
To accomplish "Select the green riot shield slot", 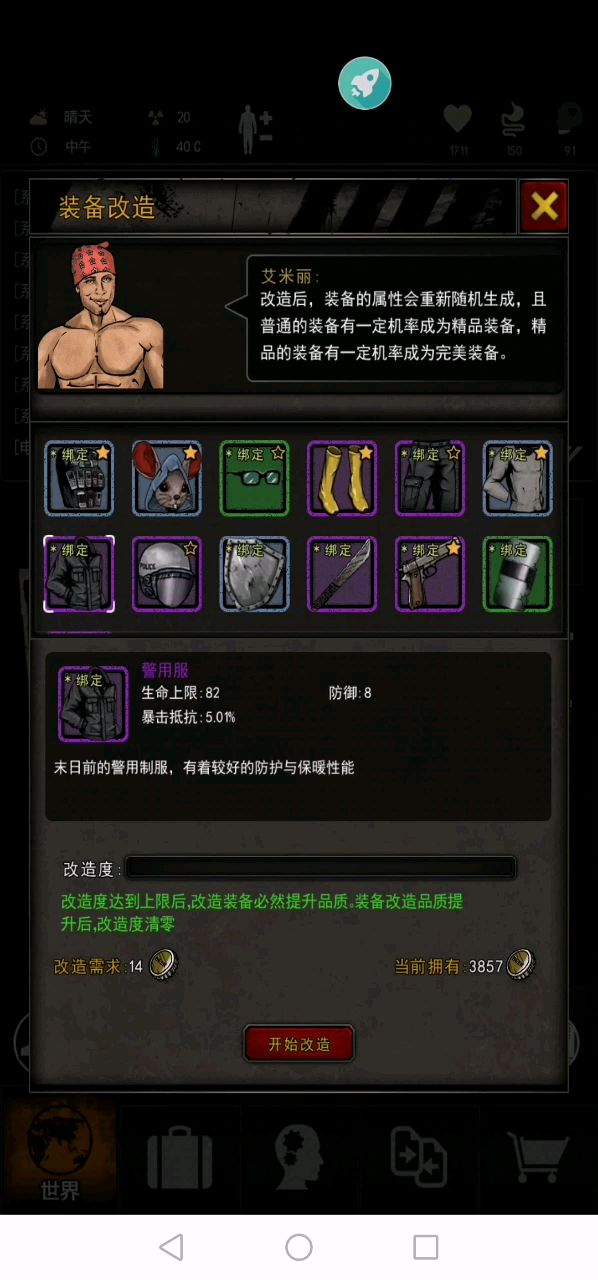I will click(x=518, y=574).
